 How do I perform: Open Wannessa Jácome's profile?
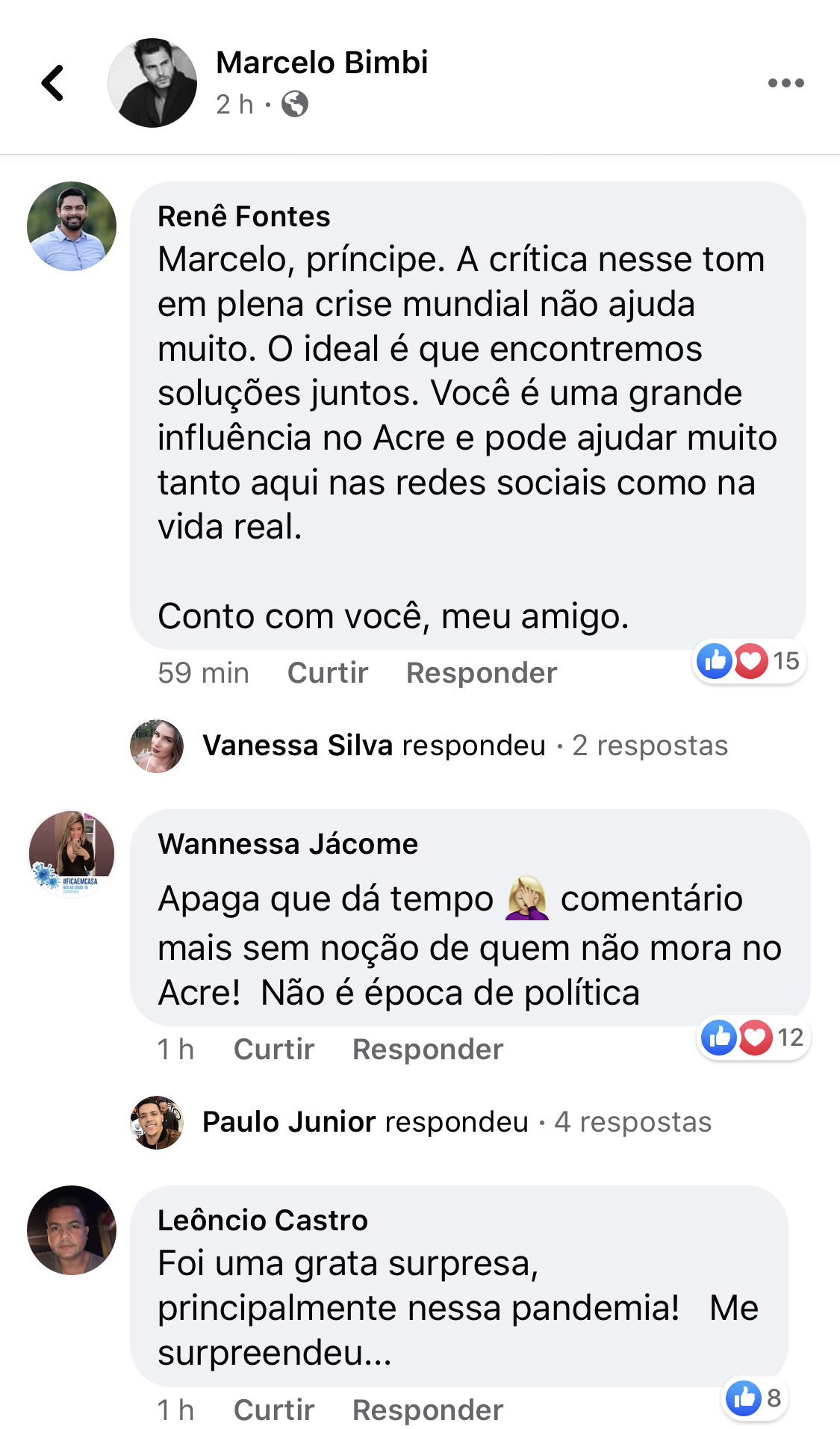pos(287,844)
